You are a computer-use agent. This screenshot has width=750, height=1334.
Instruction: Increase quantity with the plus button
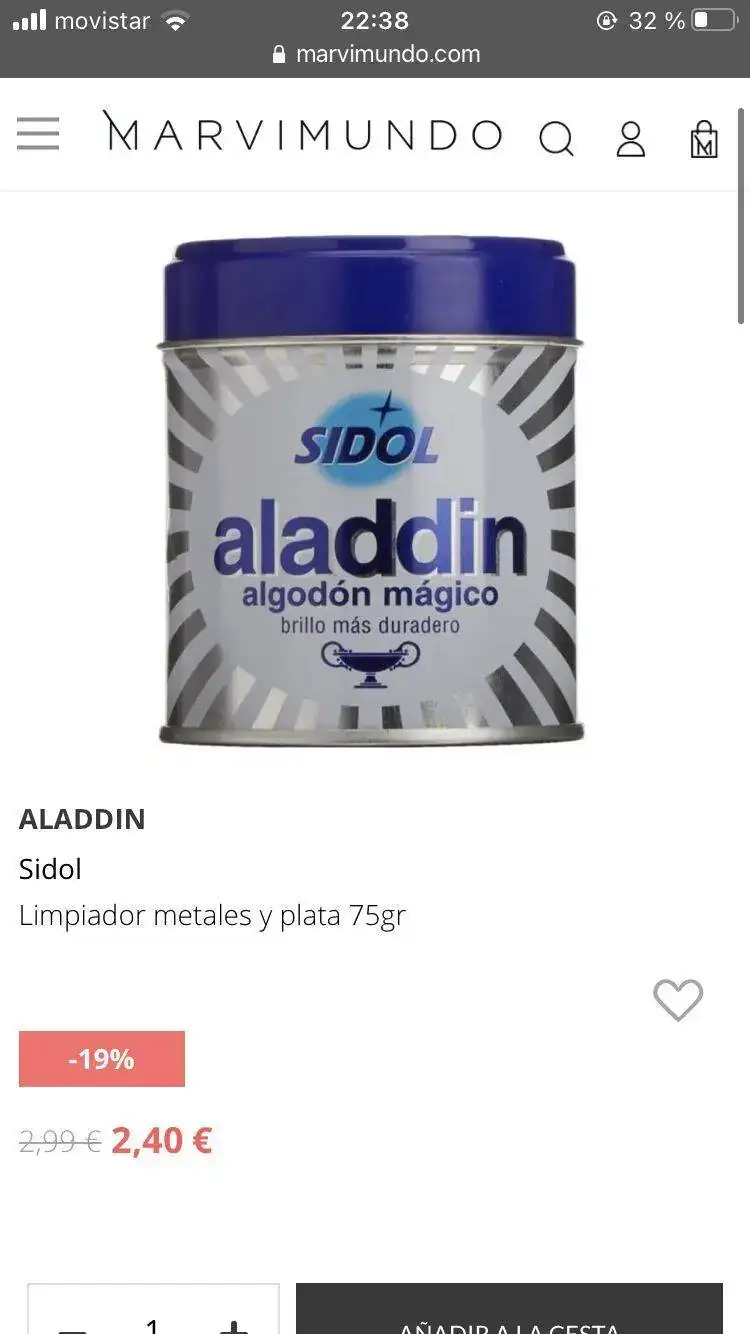pos(233,1324)
